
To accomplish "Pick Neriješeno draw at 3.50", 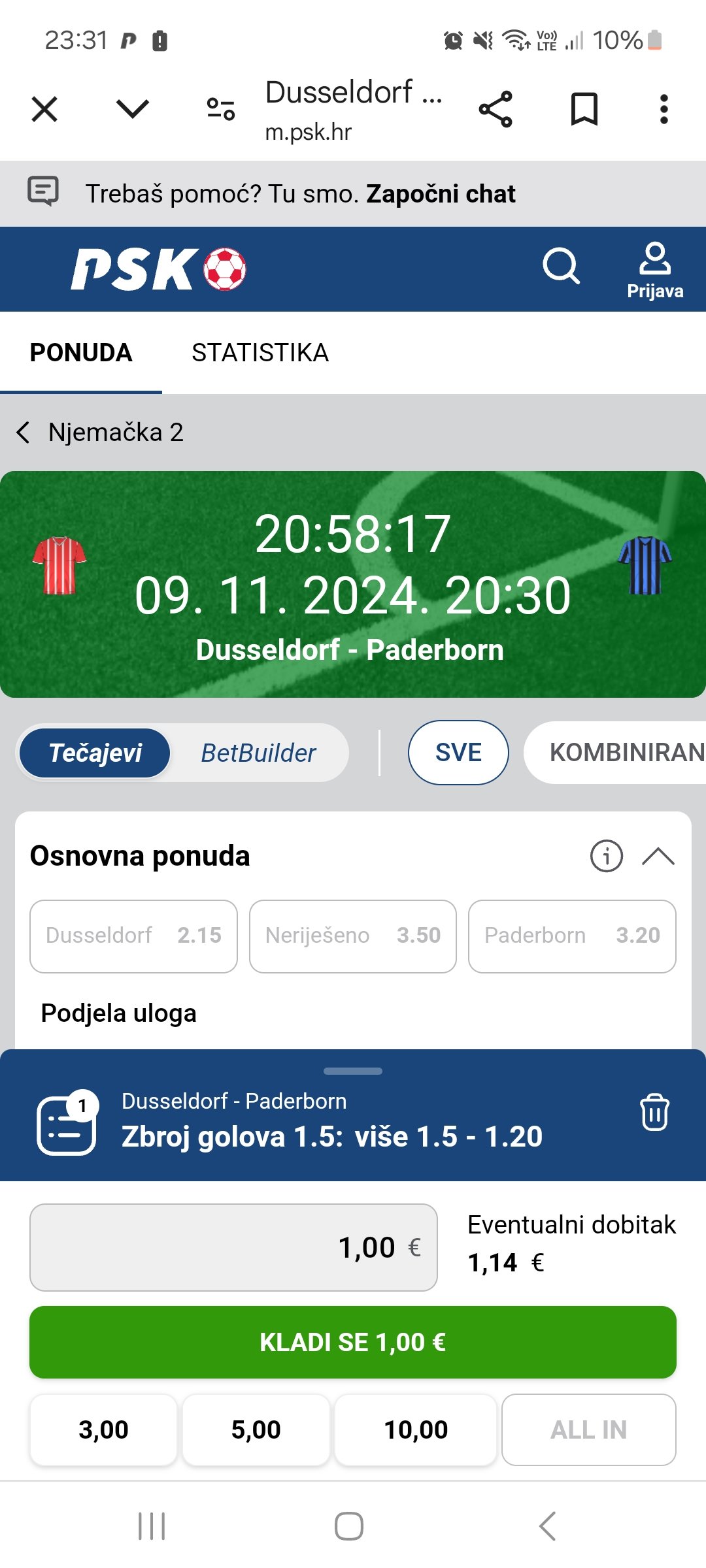I will (352, 936).
